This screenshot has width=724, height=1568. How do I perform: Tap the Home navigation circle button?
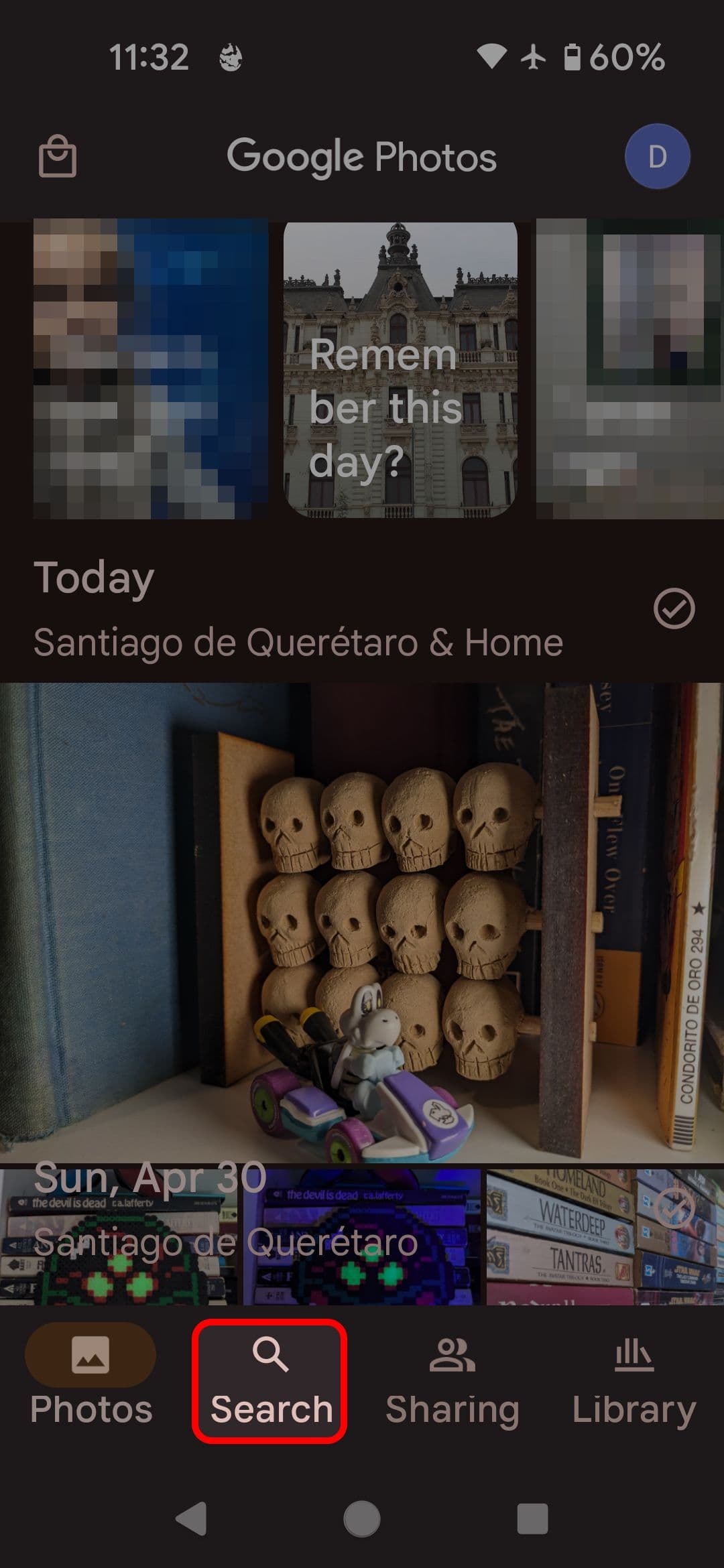point(362,1520)
